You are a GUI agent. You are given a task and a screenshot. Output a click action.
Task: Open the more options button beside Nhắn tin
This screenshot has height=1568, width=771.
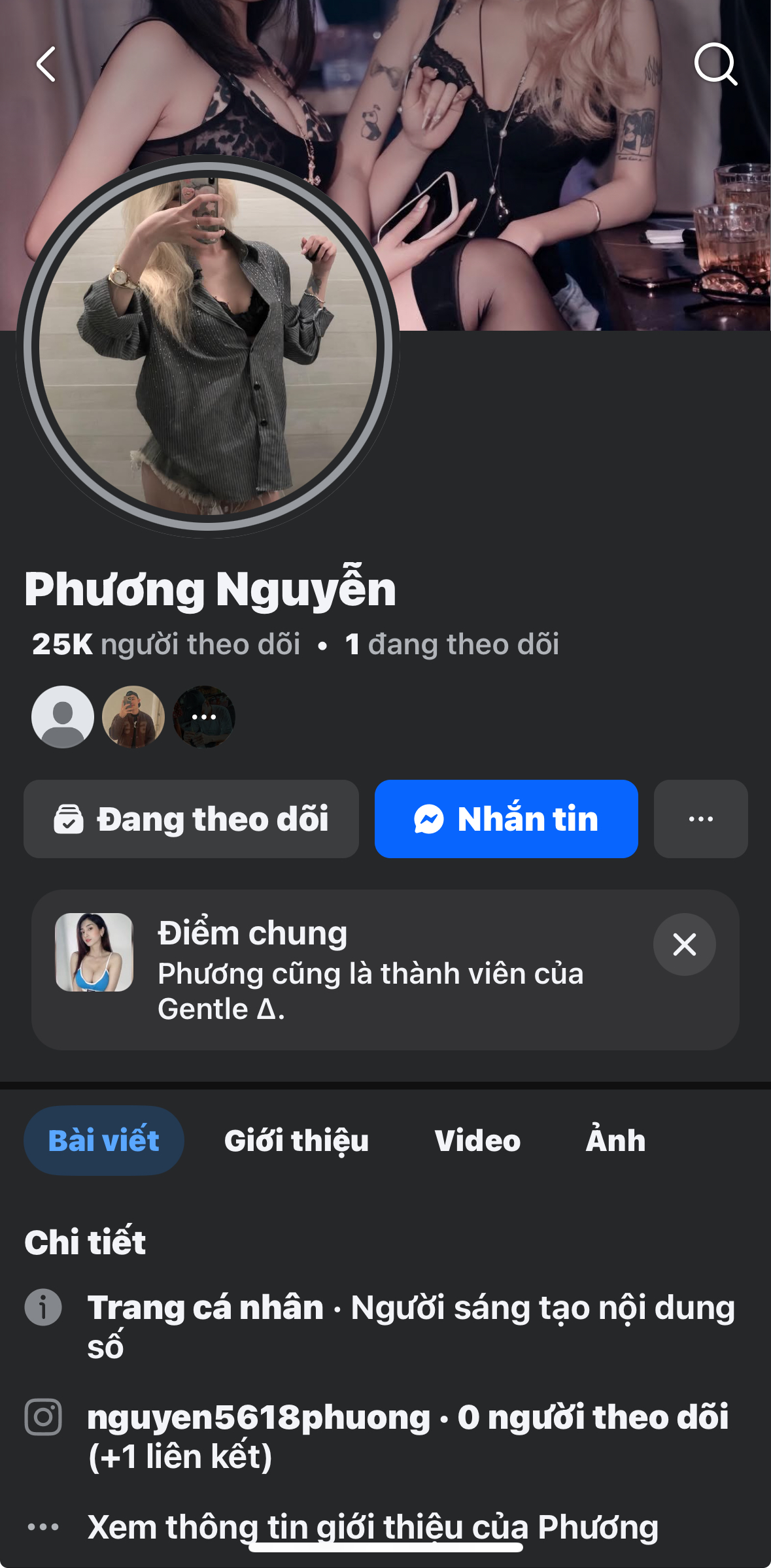[700, 819]
